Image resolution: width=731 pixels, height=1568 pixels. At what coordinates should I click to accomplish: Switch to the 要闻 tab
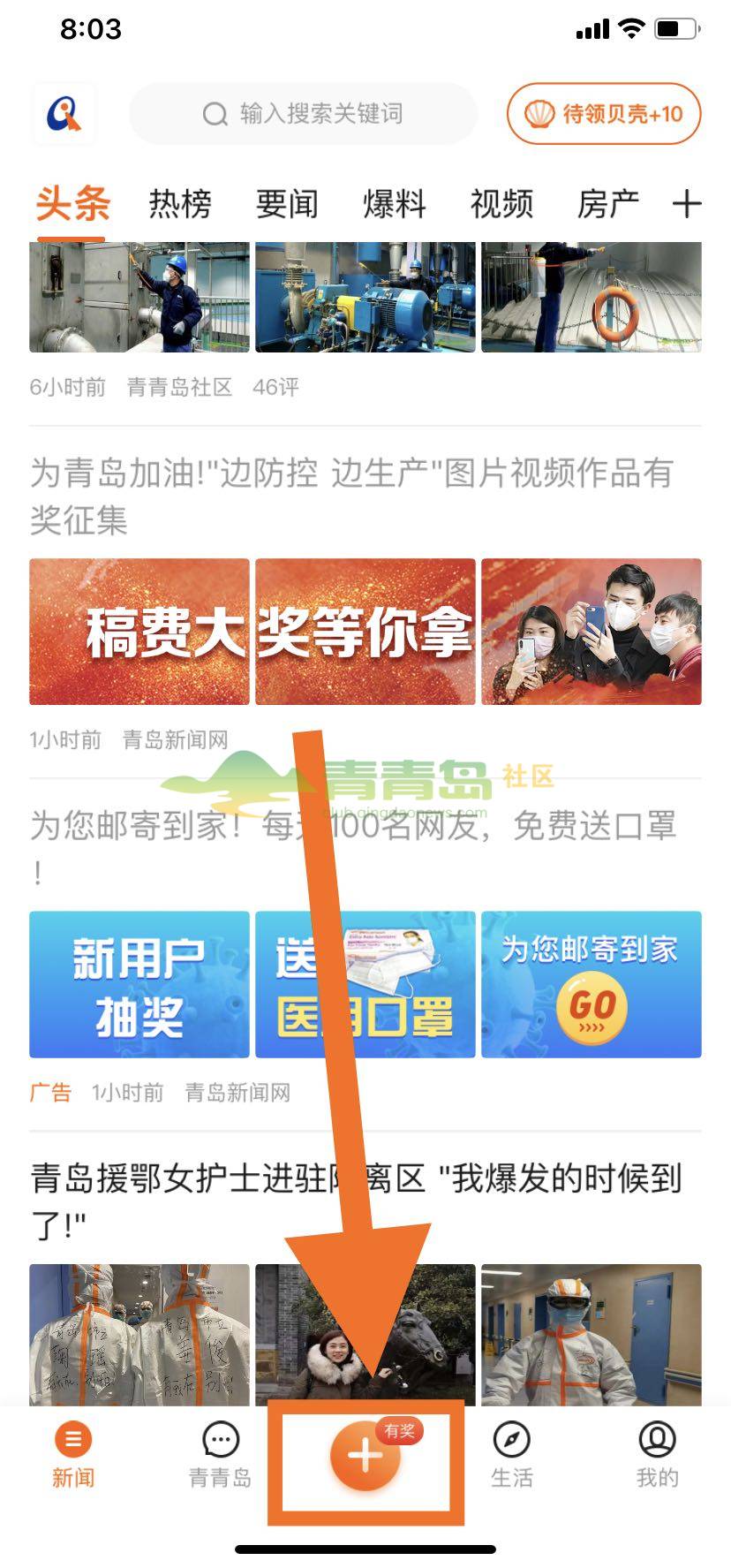tap(287, 204)
